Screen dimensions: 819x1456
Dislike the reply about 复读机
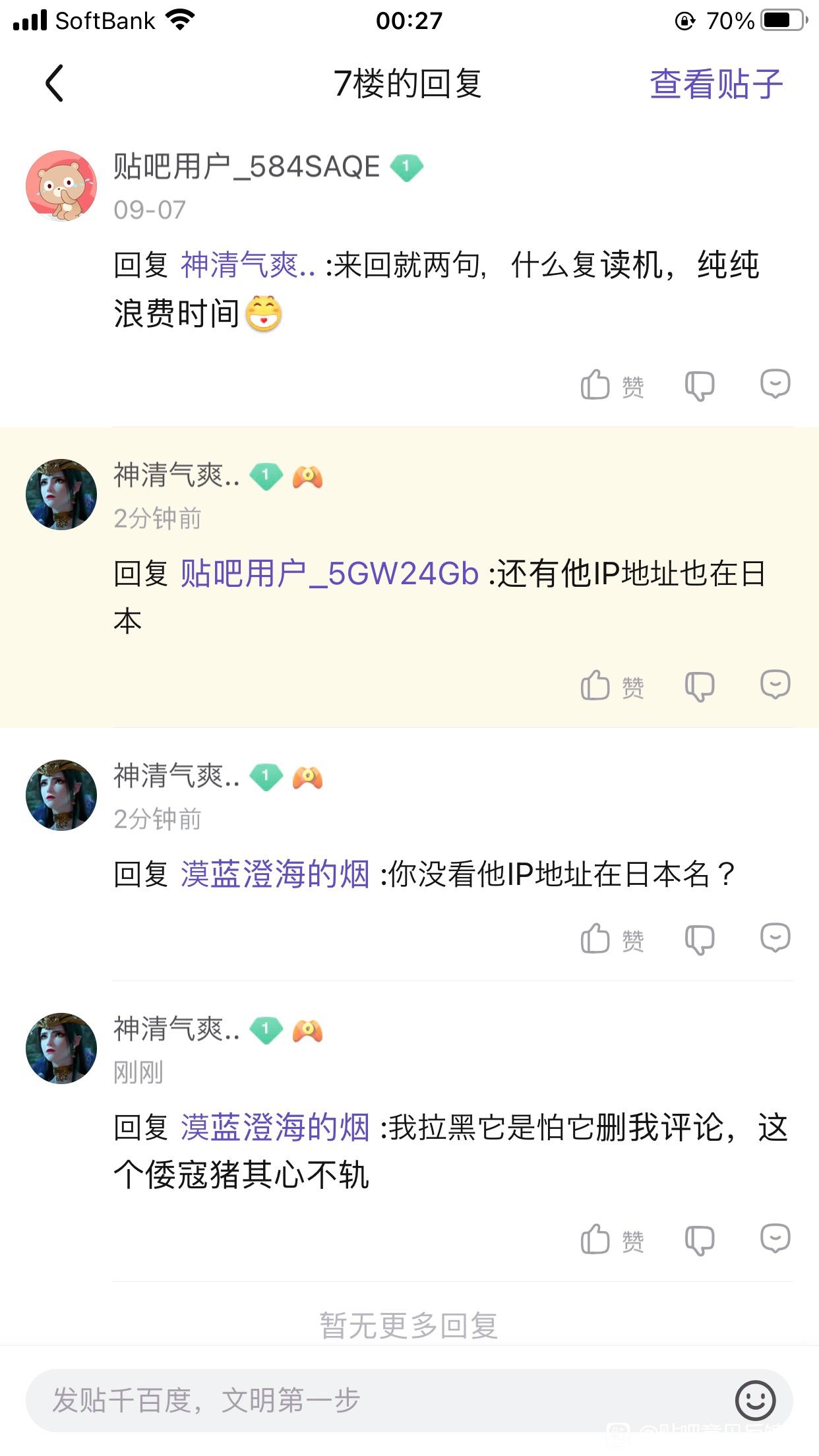(700, 385)
